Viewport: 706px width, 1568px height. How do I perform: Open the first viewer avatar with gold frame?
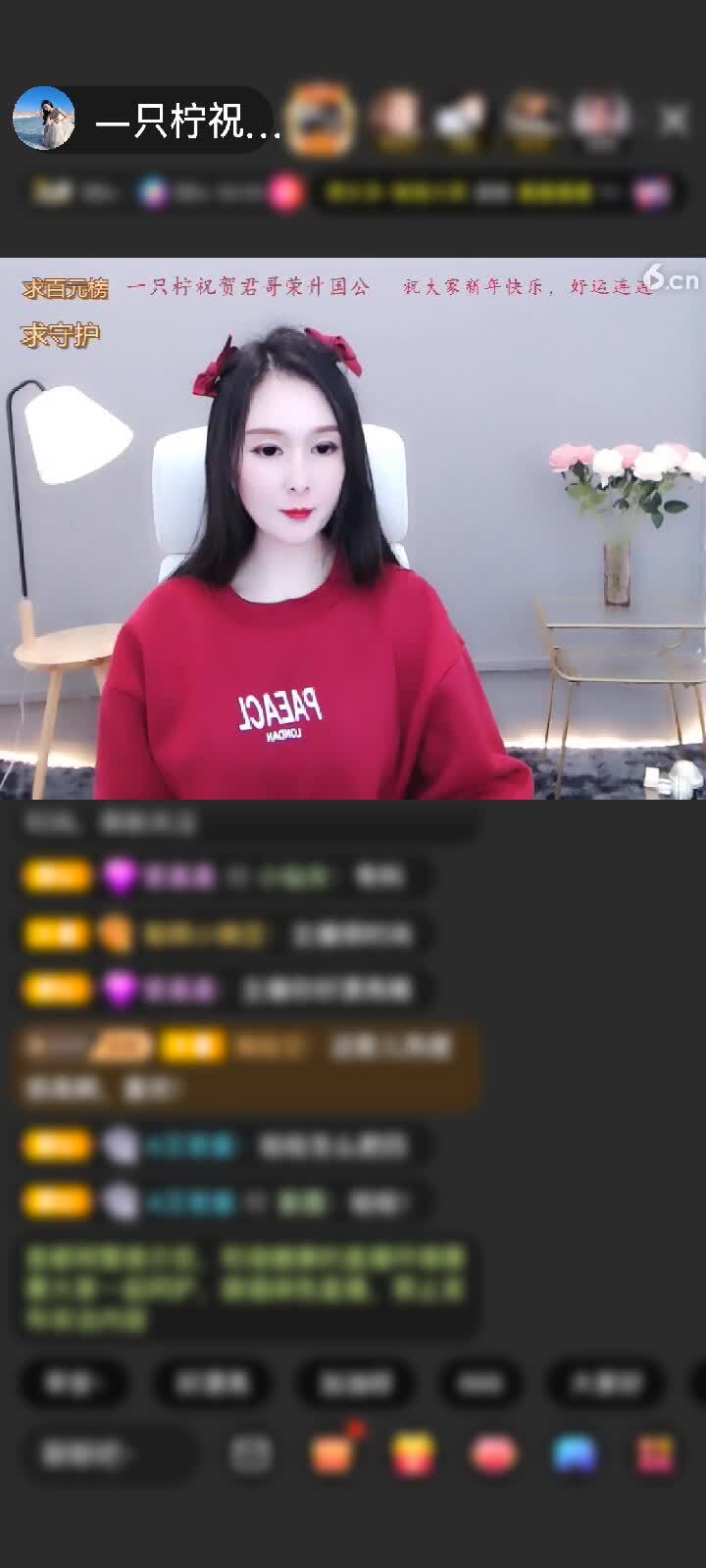321,120
